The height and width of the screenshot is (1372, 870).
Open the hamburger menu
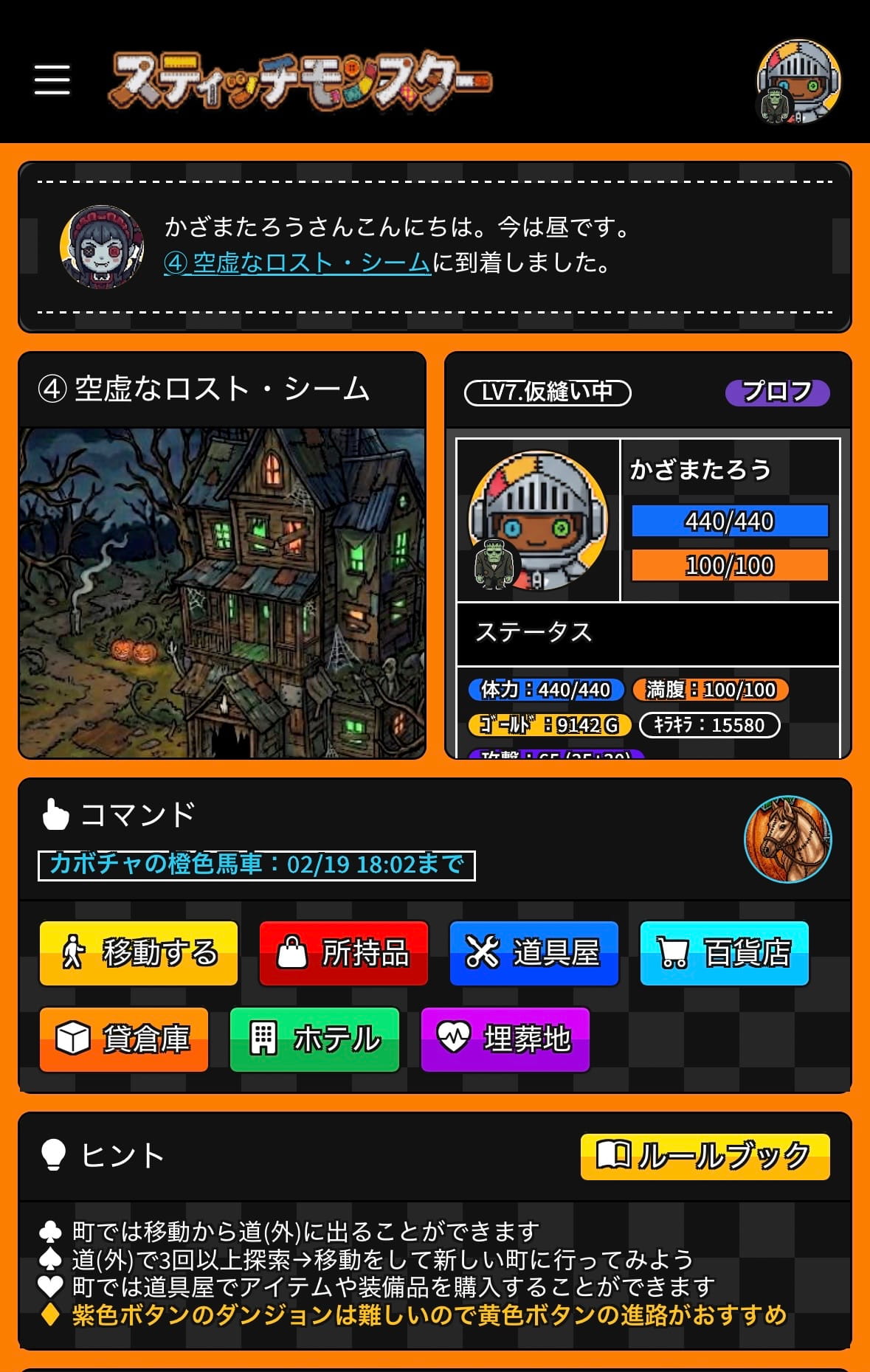[52, 80]
